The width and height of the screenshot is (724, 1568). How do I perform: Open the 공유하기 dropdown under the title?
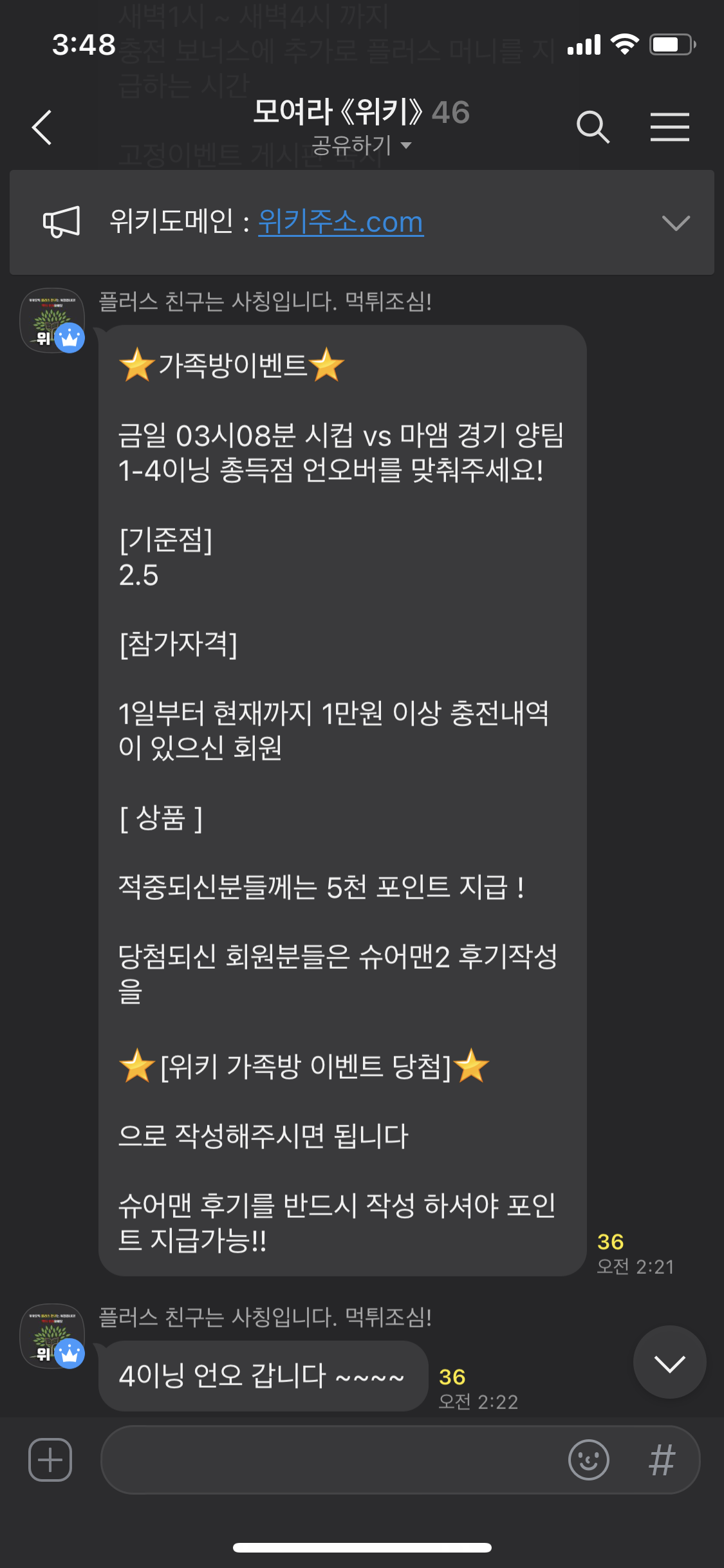pyautogui.click(x=360, y=145)
